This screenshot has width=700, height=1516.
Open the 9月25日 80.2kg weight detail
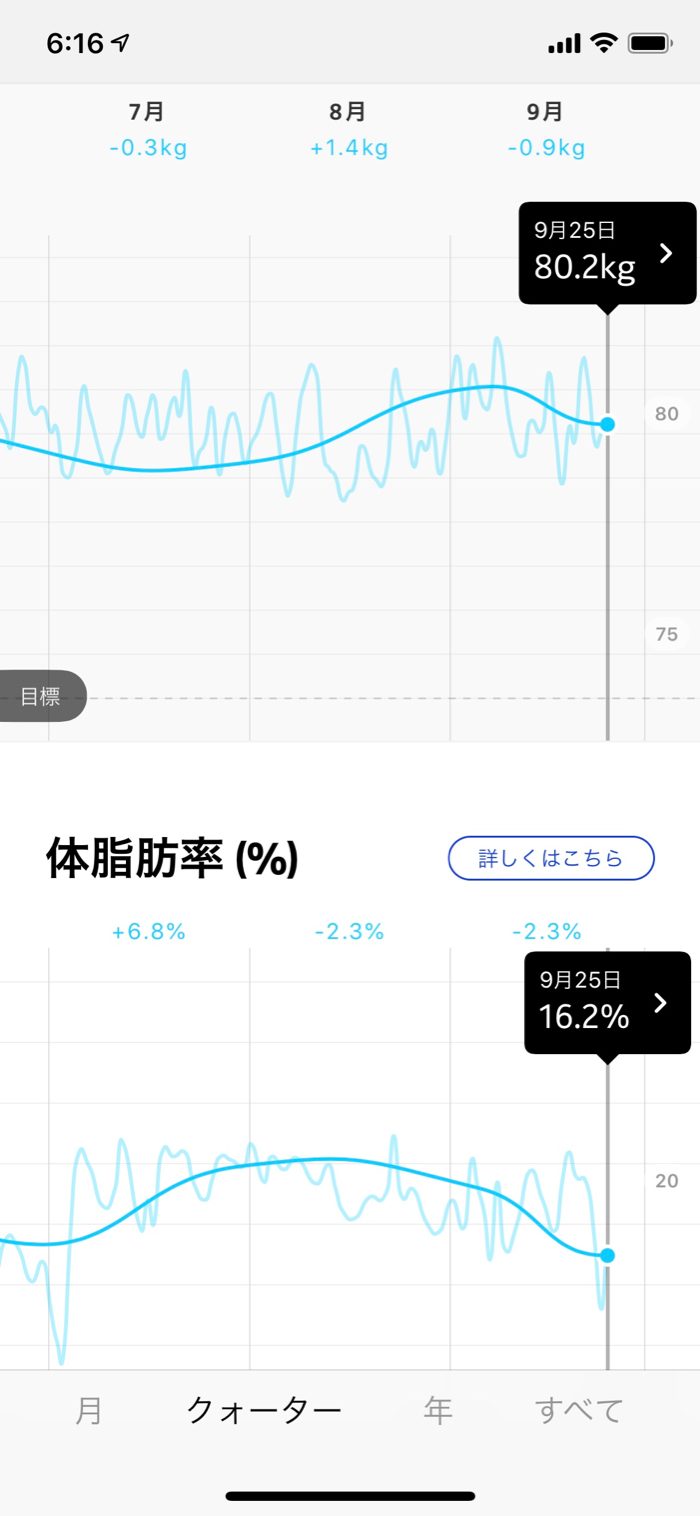(607, 253)
